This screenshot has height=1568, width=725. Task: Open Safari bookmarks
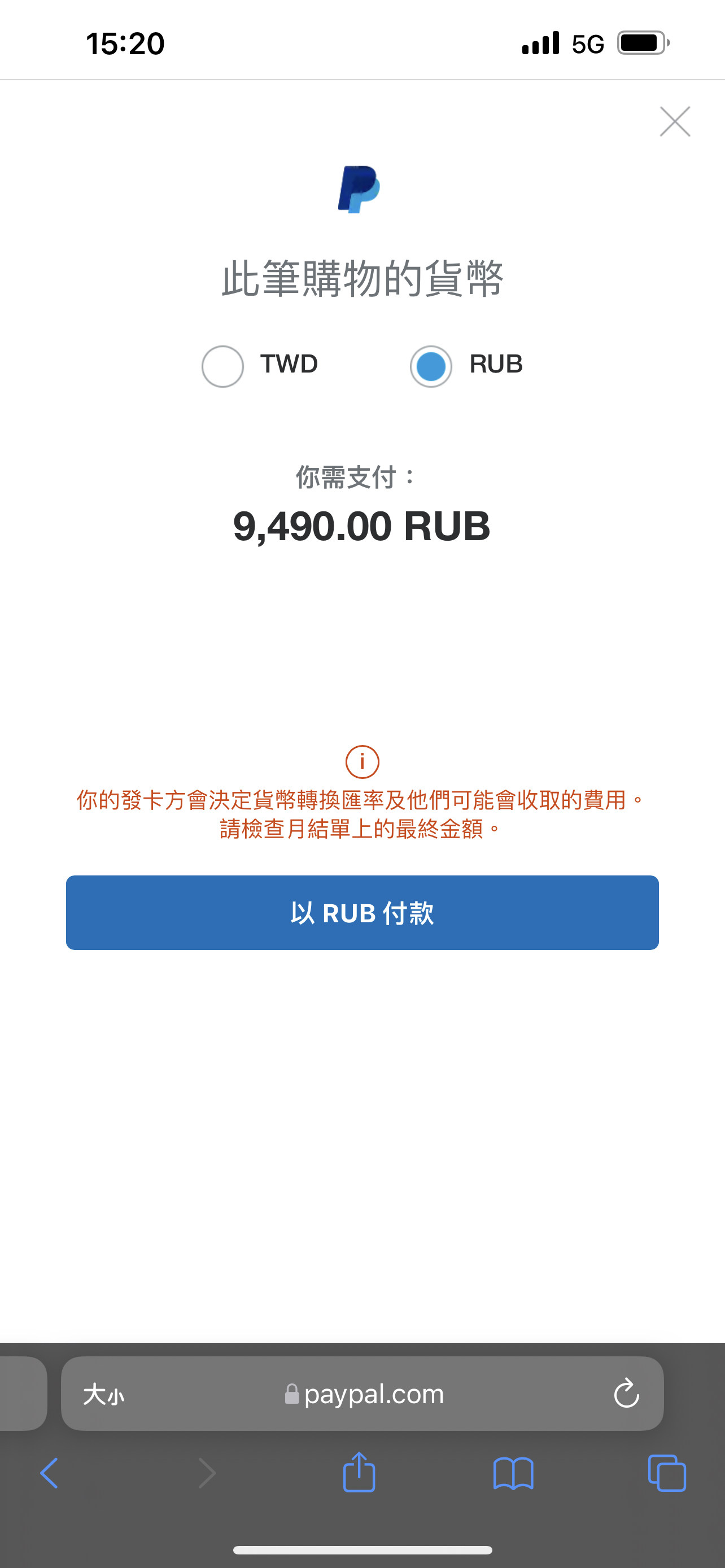pos(513,1473)
